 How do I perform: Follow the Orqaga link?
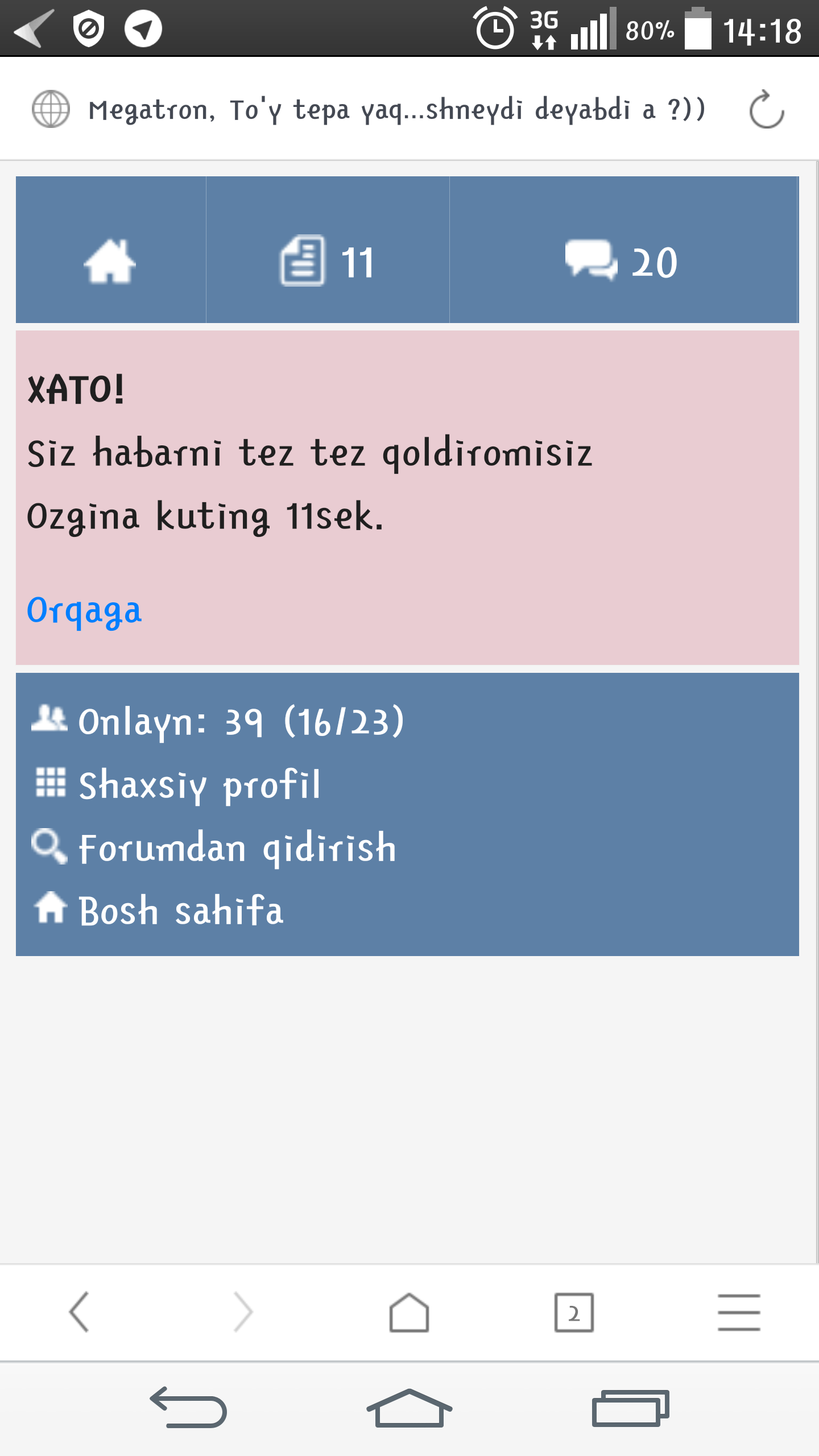point(84,611)
